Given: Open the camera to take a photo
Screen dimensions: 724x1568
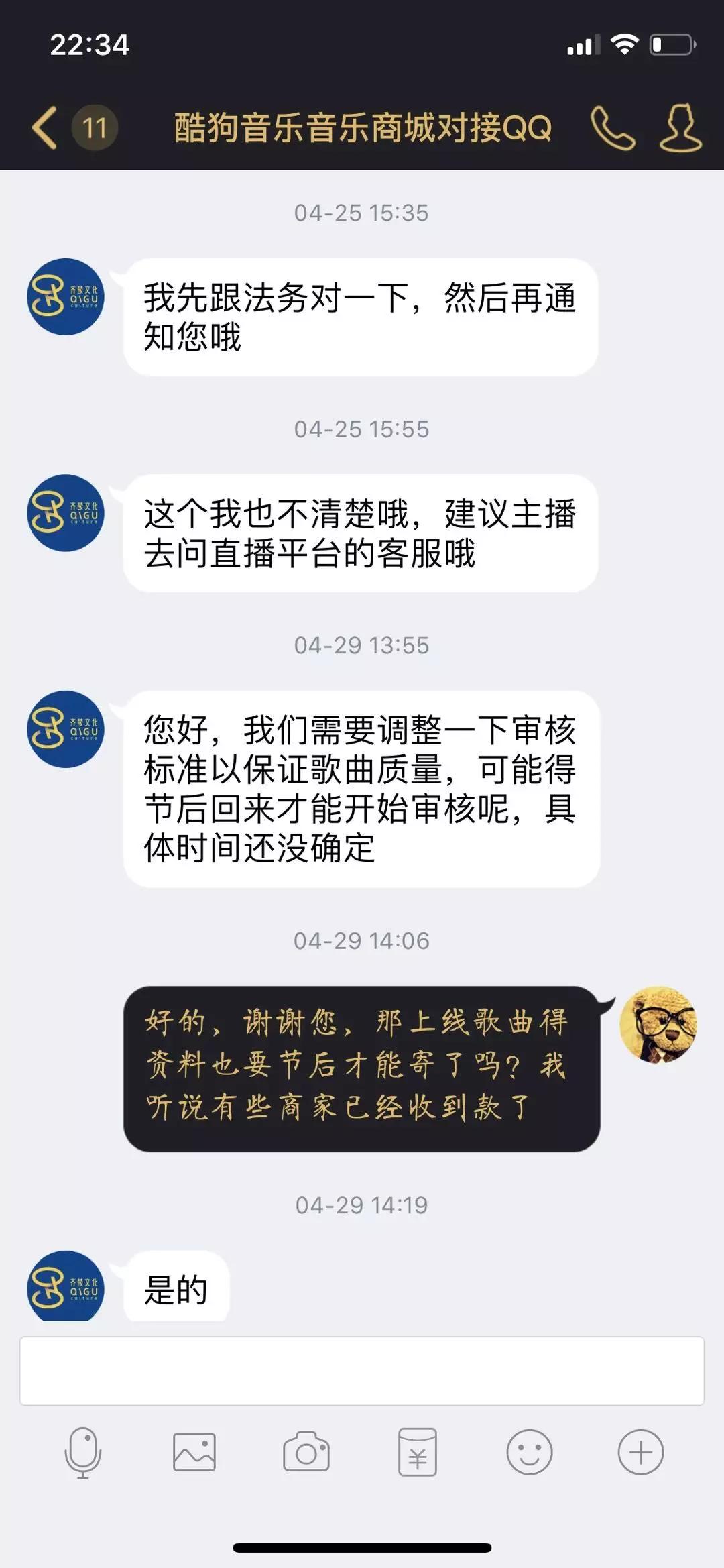Looking at the screenshot, I should pos(306,1453).
